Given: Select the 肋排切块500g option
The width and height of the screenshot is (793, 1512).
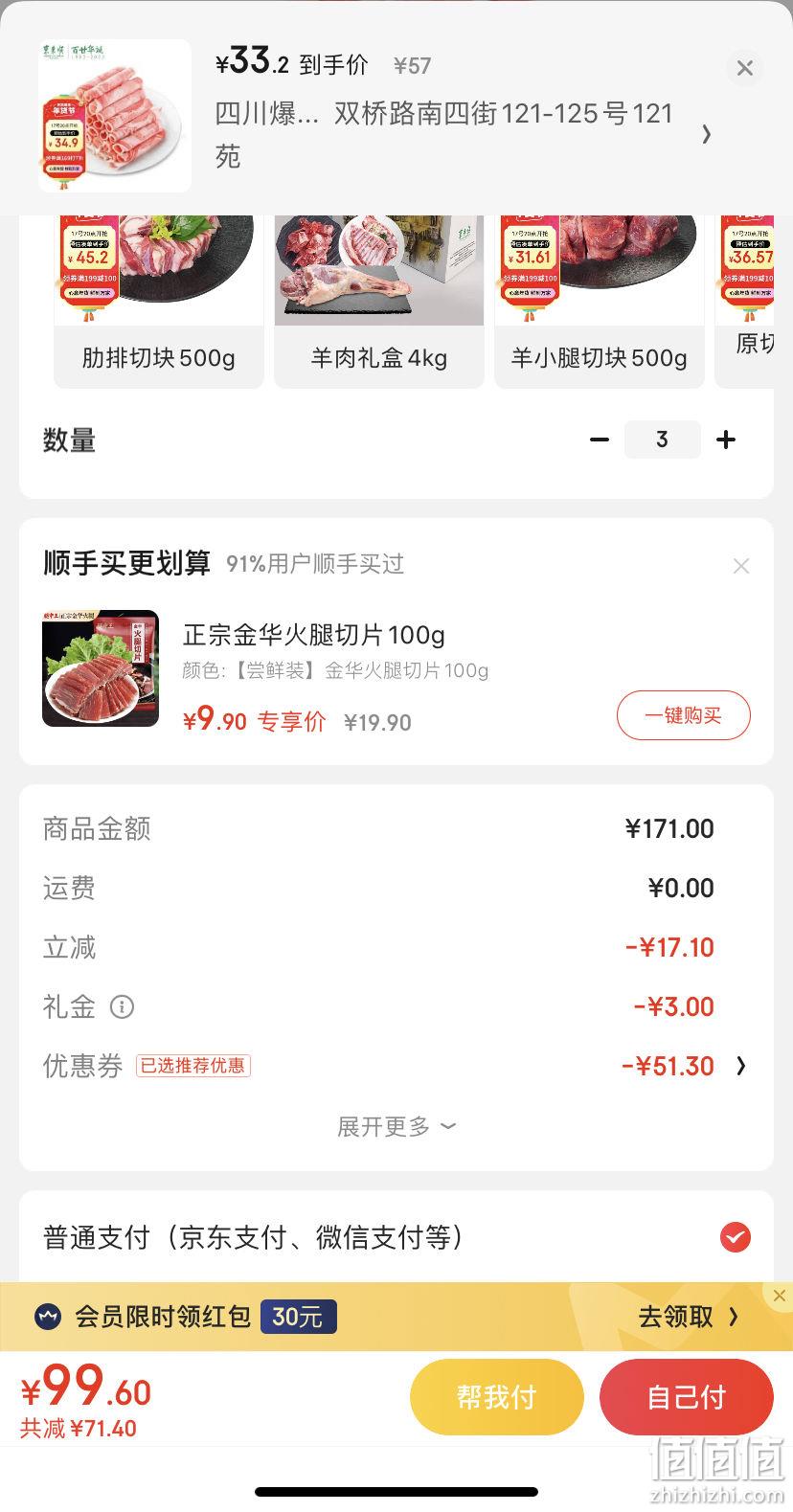Looking at the screenshot, I should pyautogui.click(x=158, y=302).
